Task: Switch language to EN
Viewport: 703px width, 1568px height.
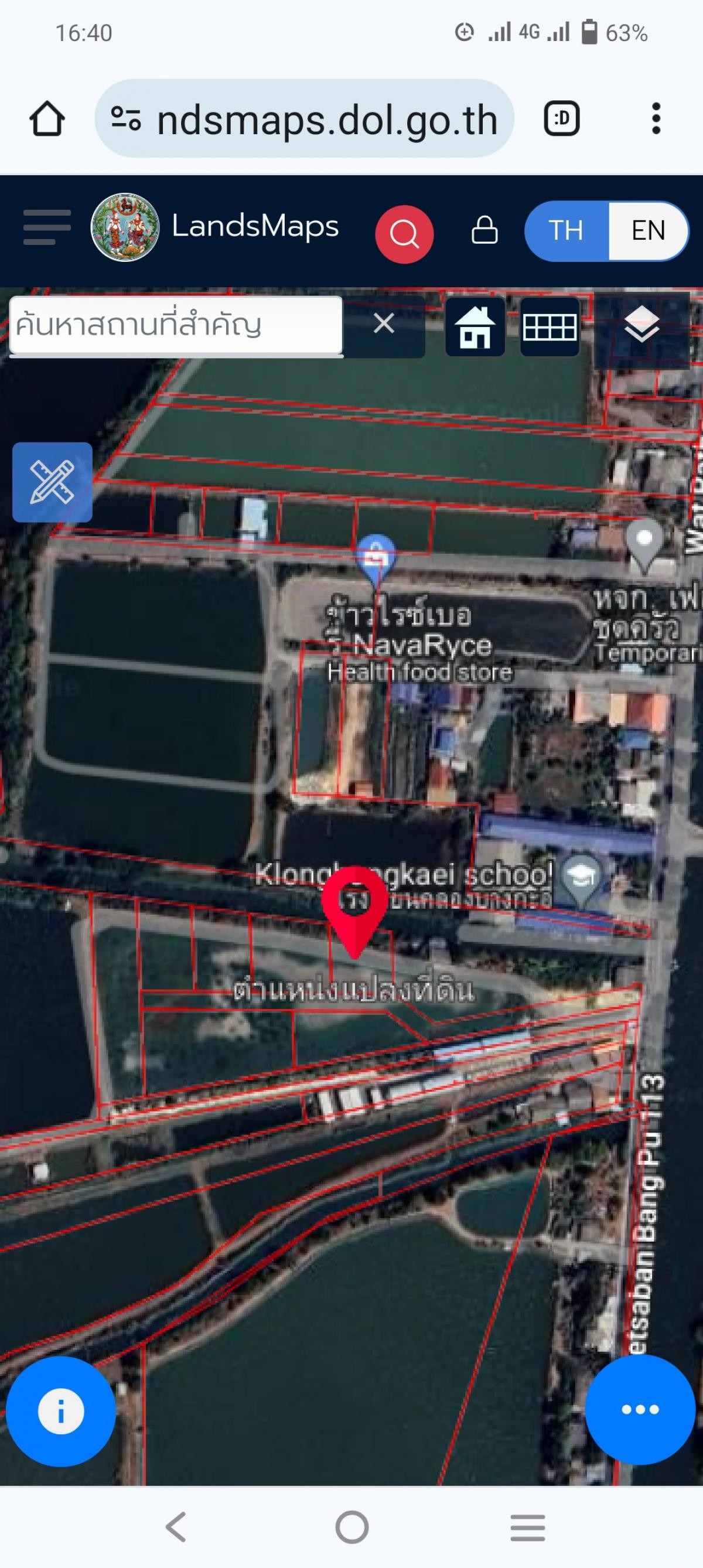Action: pyautogui.click(x=648, y=231)
